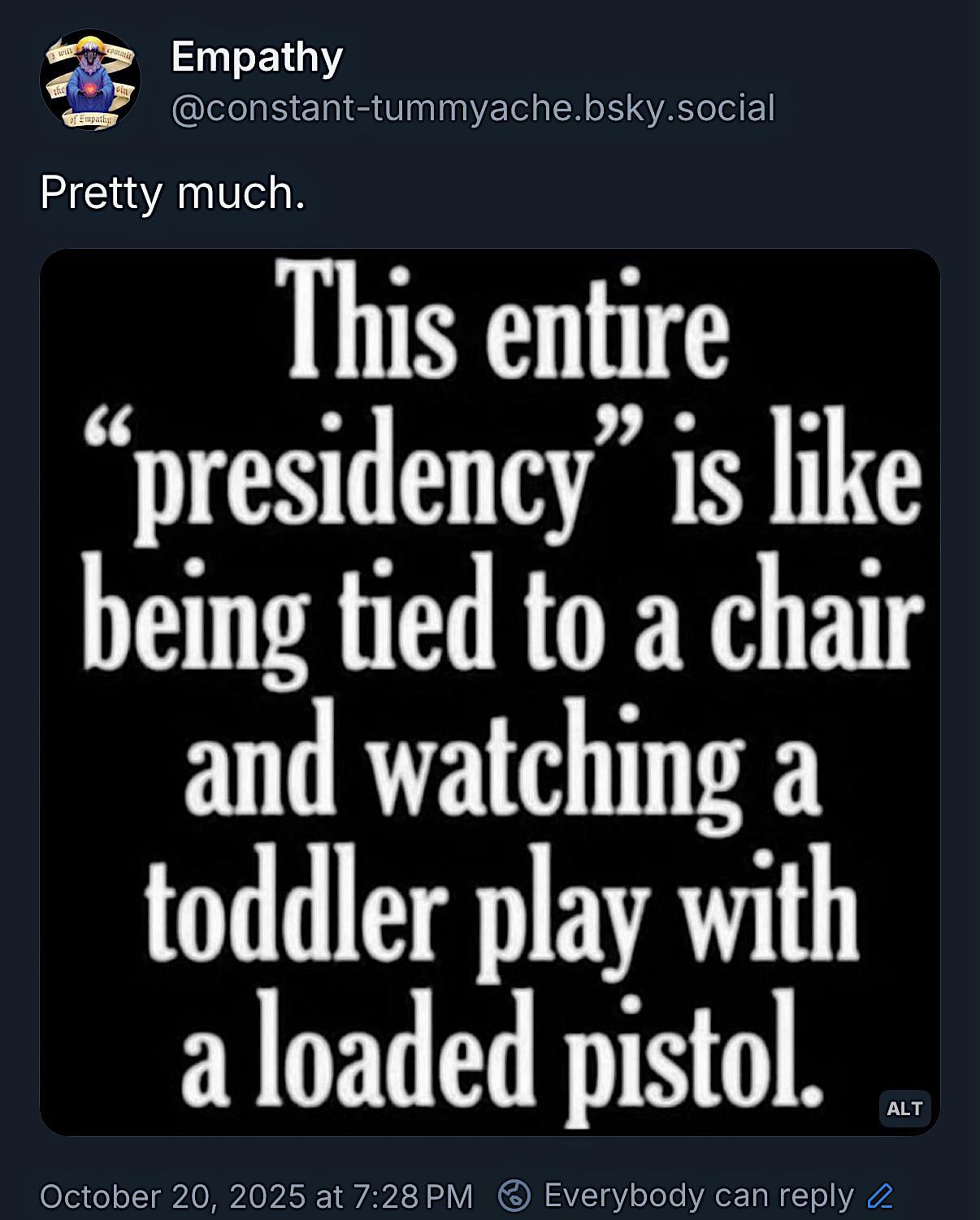Open the @constant-tummyache.bsky.social handle
This screenshot has height=1220, width=980.
[473, 108]
